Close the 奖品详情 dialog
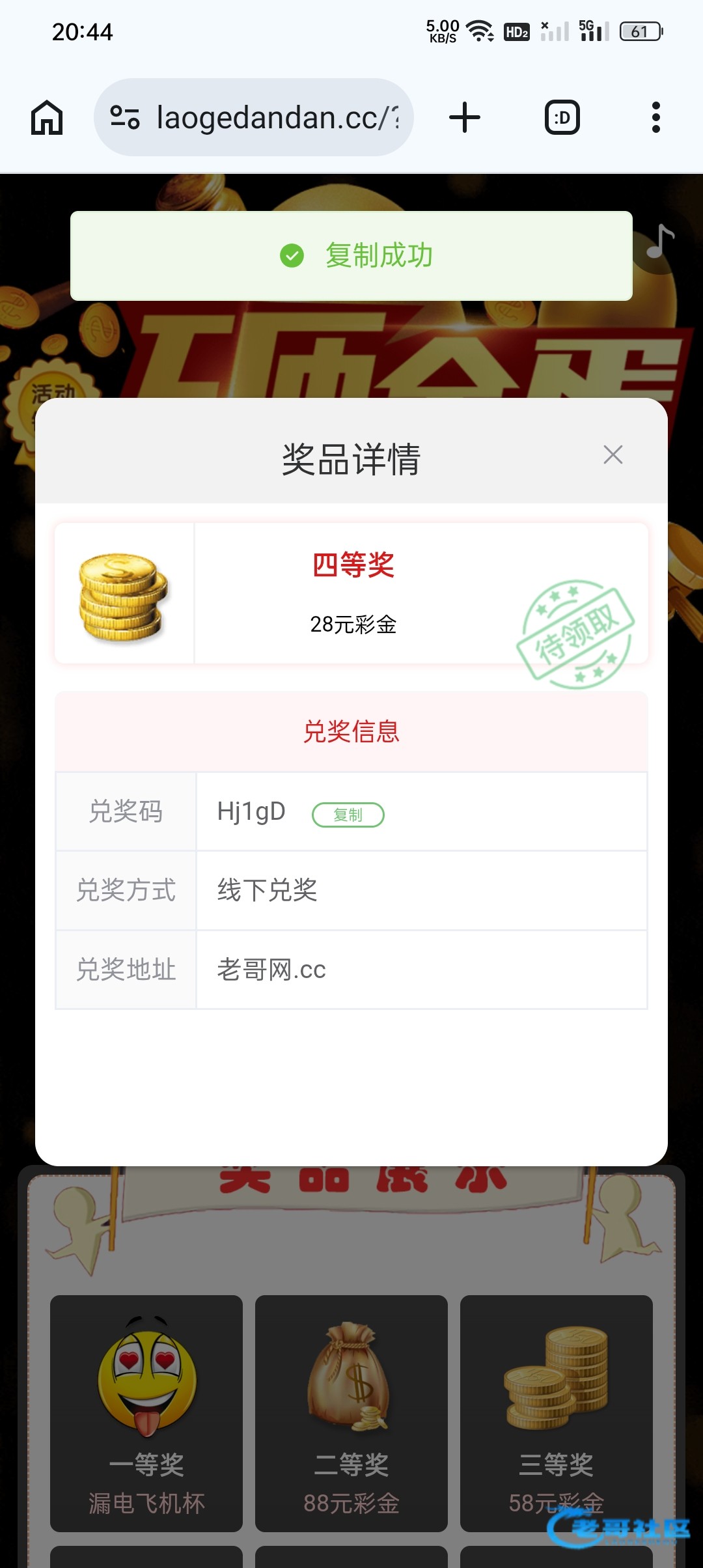703x1568 pixels. 613,455
